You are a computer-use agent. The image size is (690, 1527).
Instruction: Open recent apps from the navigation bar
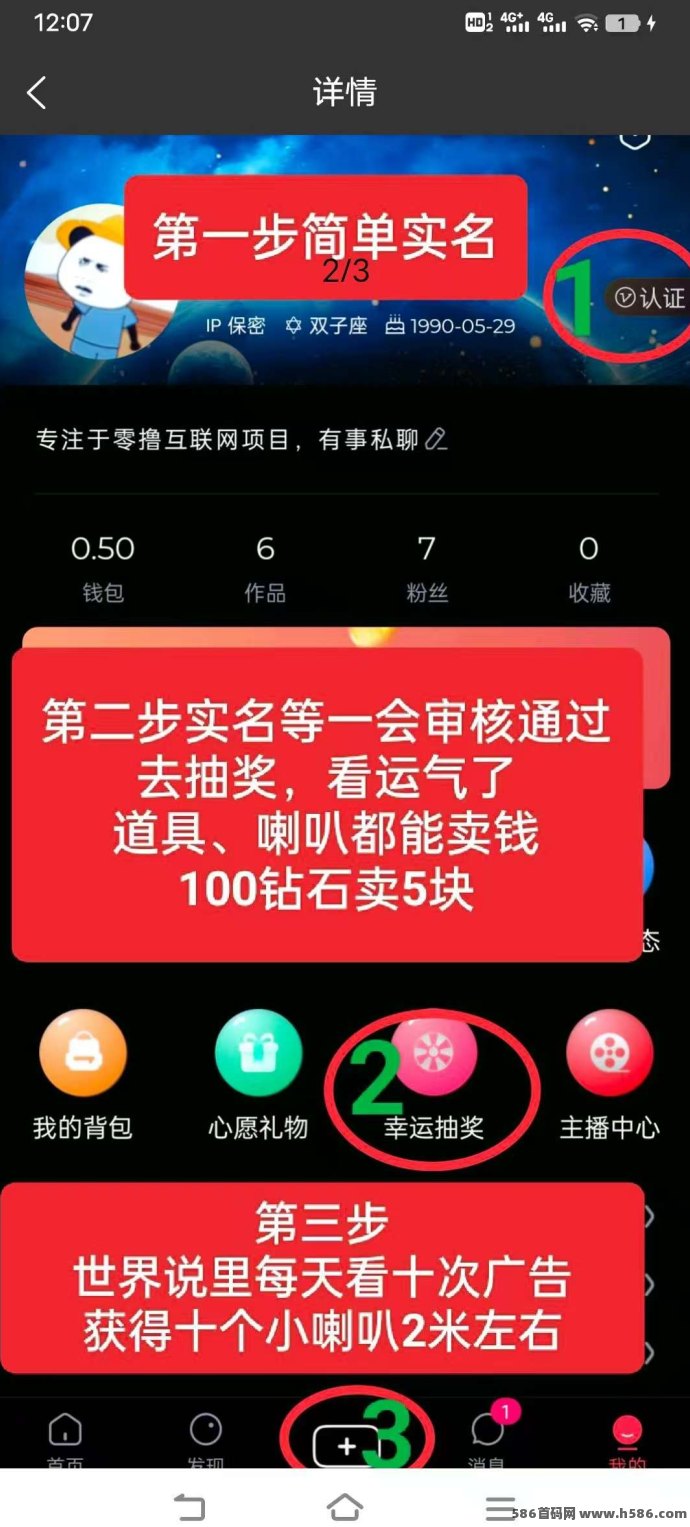click(500, 1506)
